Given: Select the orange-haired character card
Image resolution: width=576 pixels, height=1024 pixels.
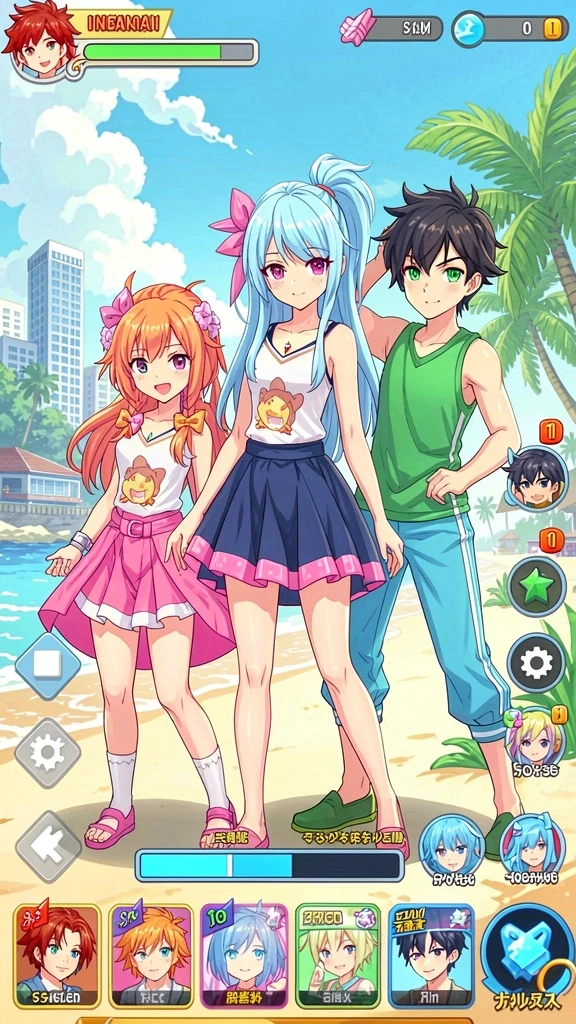Looking at the screenshot, I should 152,955.
